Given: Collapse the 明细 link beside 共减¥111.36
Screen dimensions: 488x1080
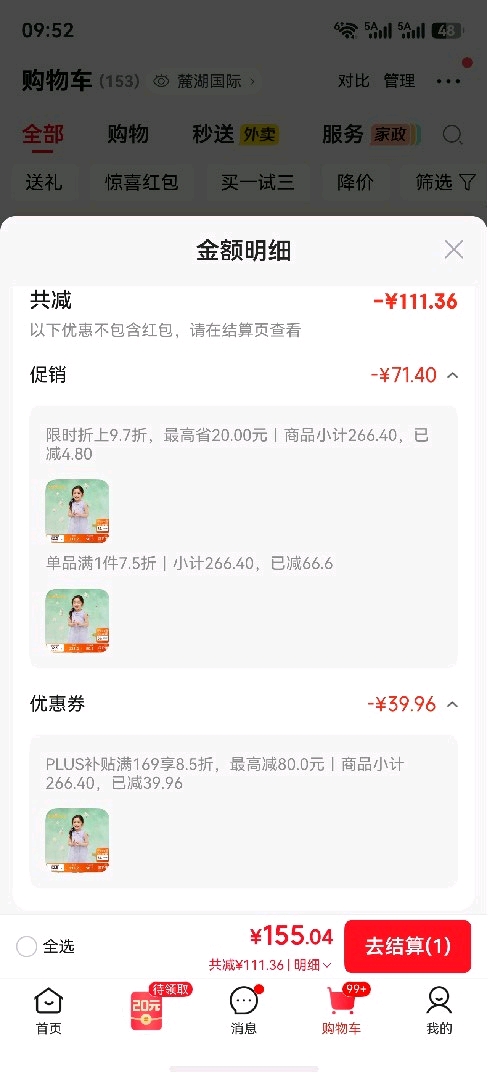Looking at the screenshot, I should click(x=313, y=965).
